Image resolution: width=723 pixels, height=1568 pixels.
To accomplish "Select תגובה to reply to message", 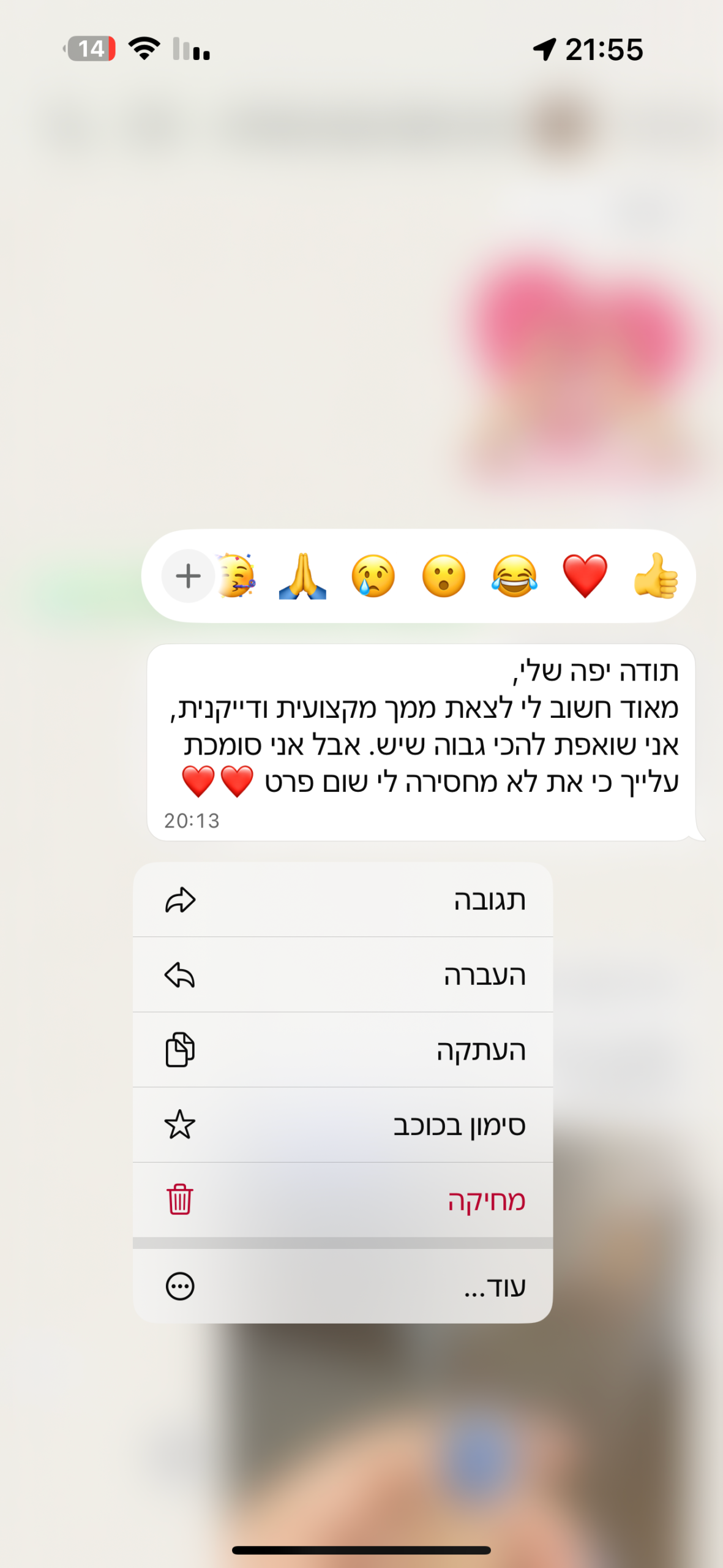I will [x=343, y=900].
